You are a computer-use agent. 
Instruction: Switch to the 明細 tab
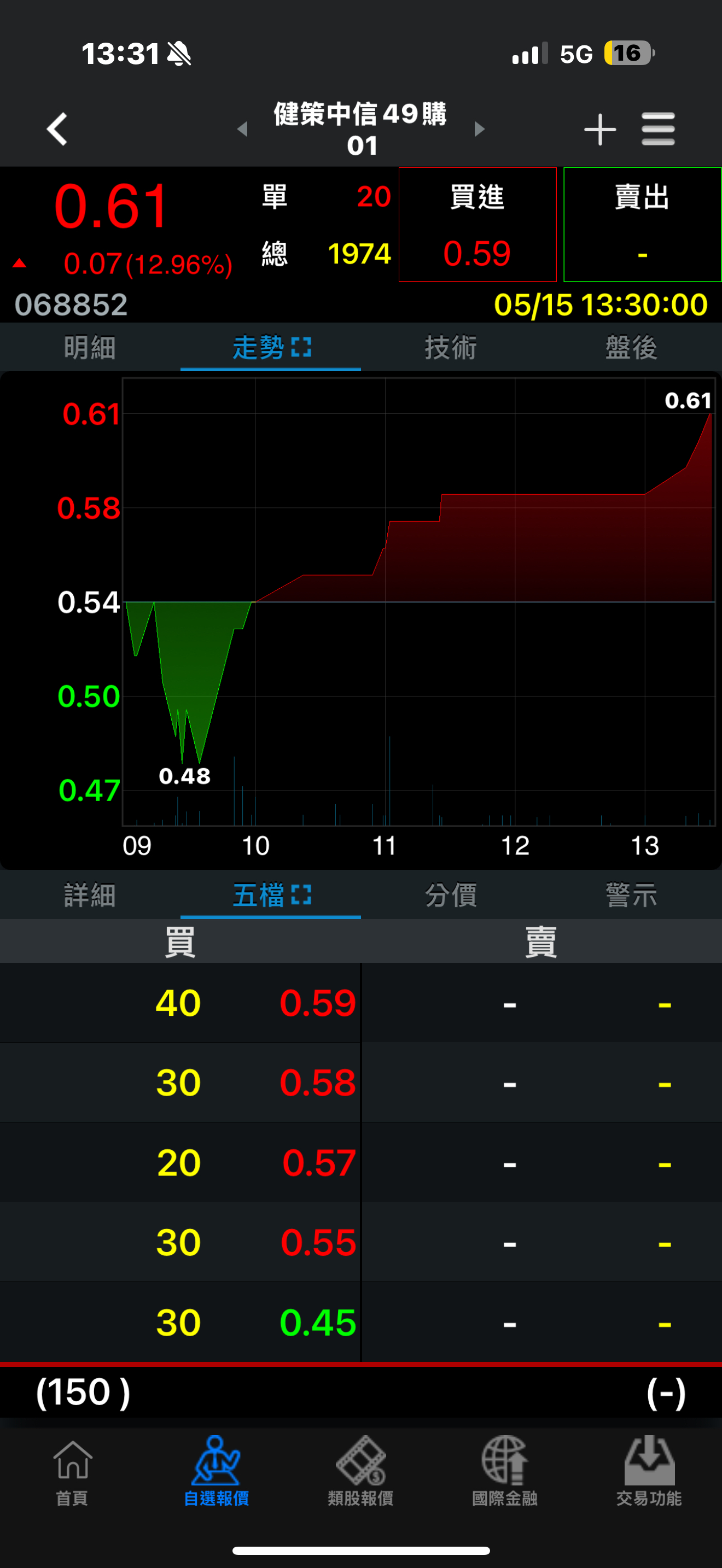(90, 348)
